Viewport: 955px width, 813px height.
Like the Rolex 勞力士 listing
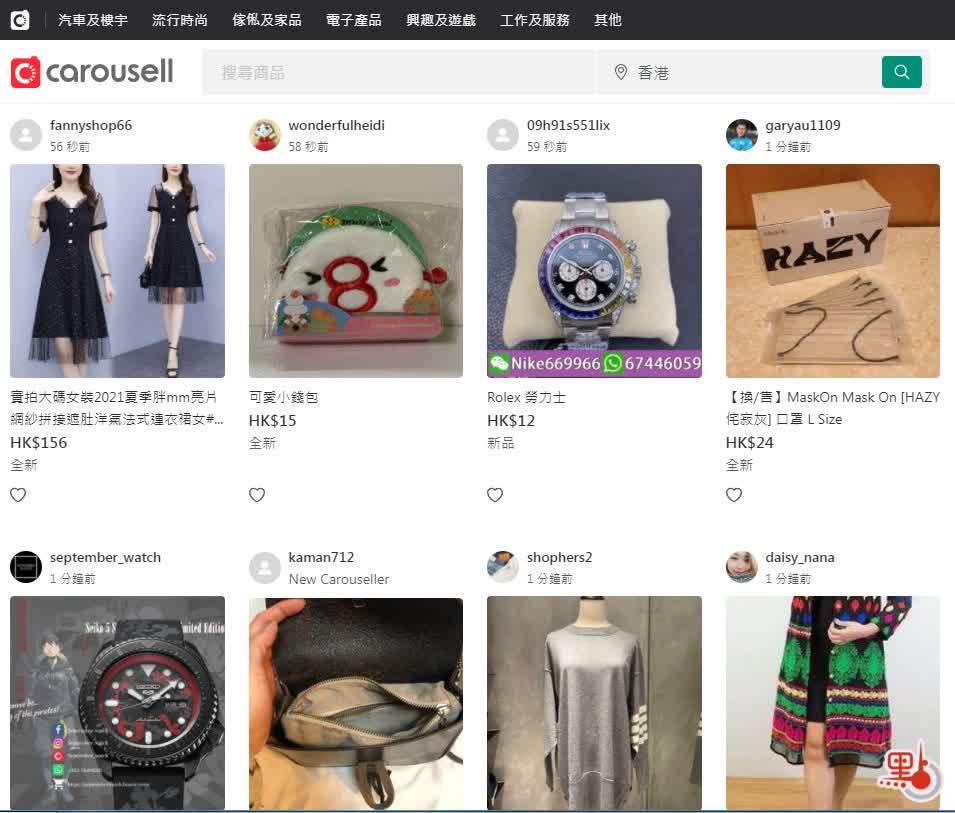point(495,494)
